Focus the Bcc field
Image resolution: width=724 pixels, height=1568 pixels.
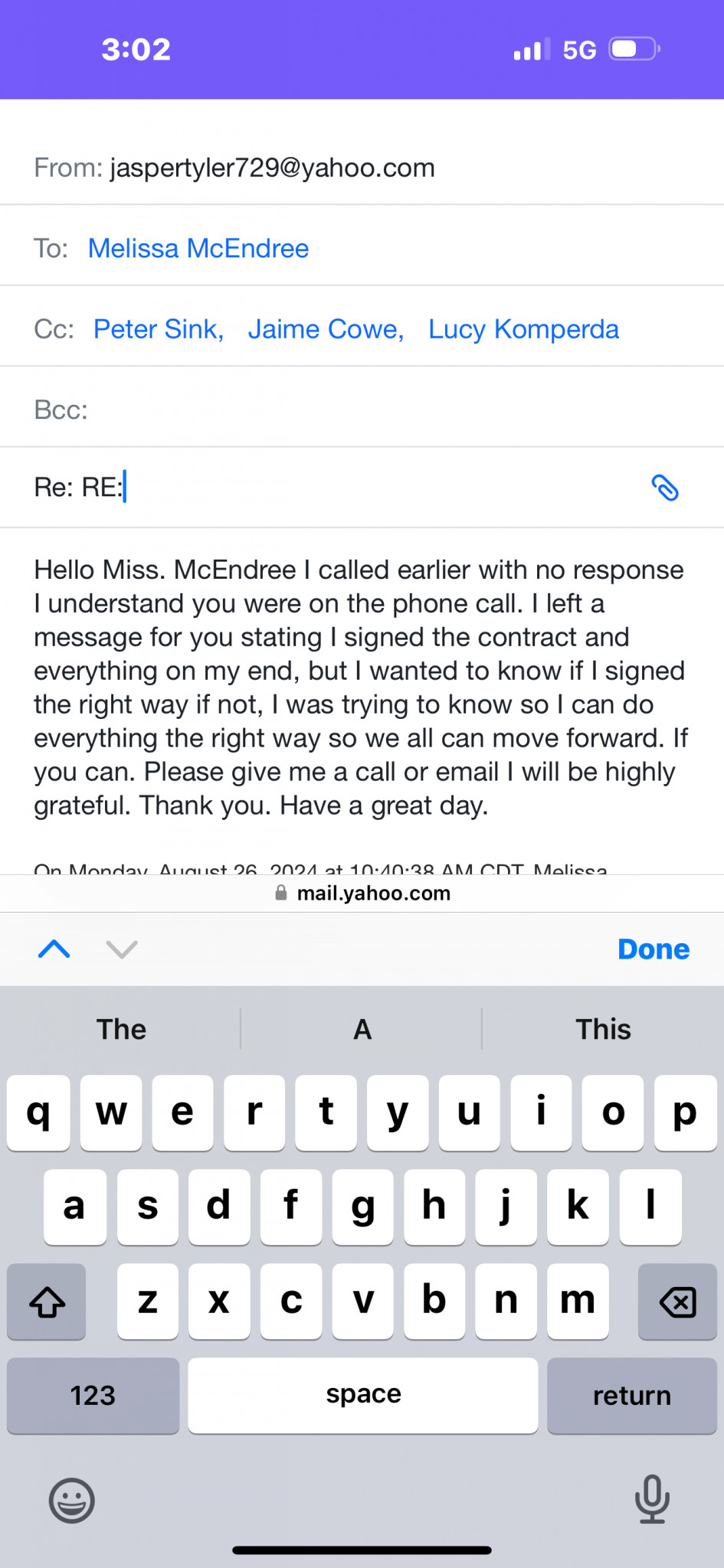362,410
